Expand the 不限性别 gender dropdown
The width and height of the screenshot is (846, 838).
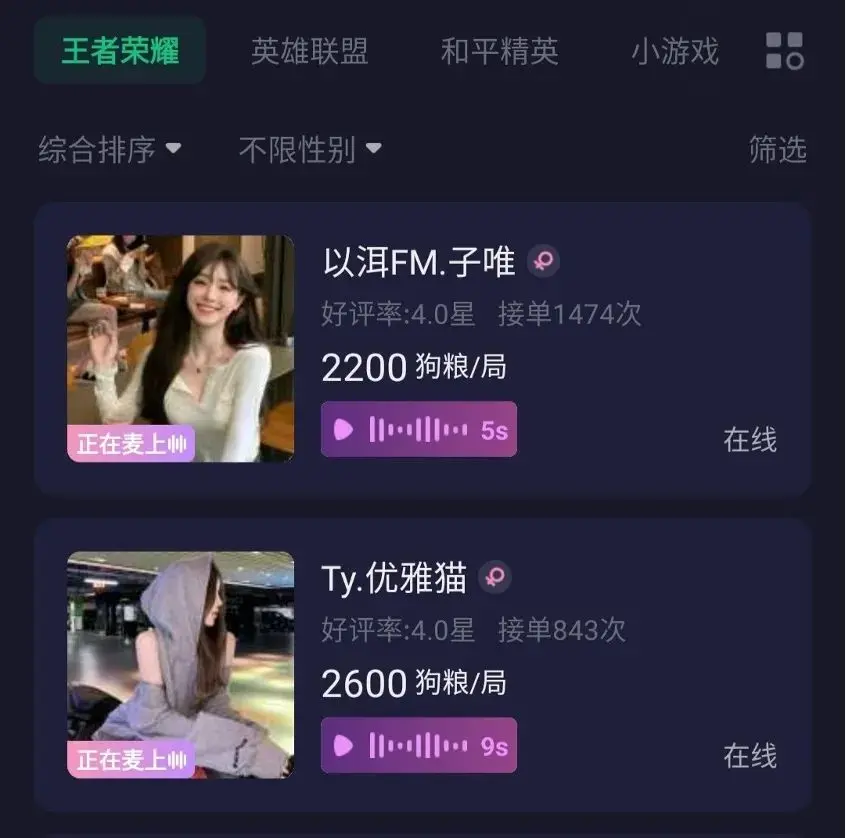[310, 150]
